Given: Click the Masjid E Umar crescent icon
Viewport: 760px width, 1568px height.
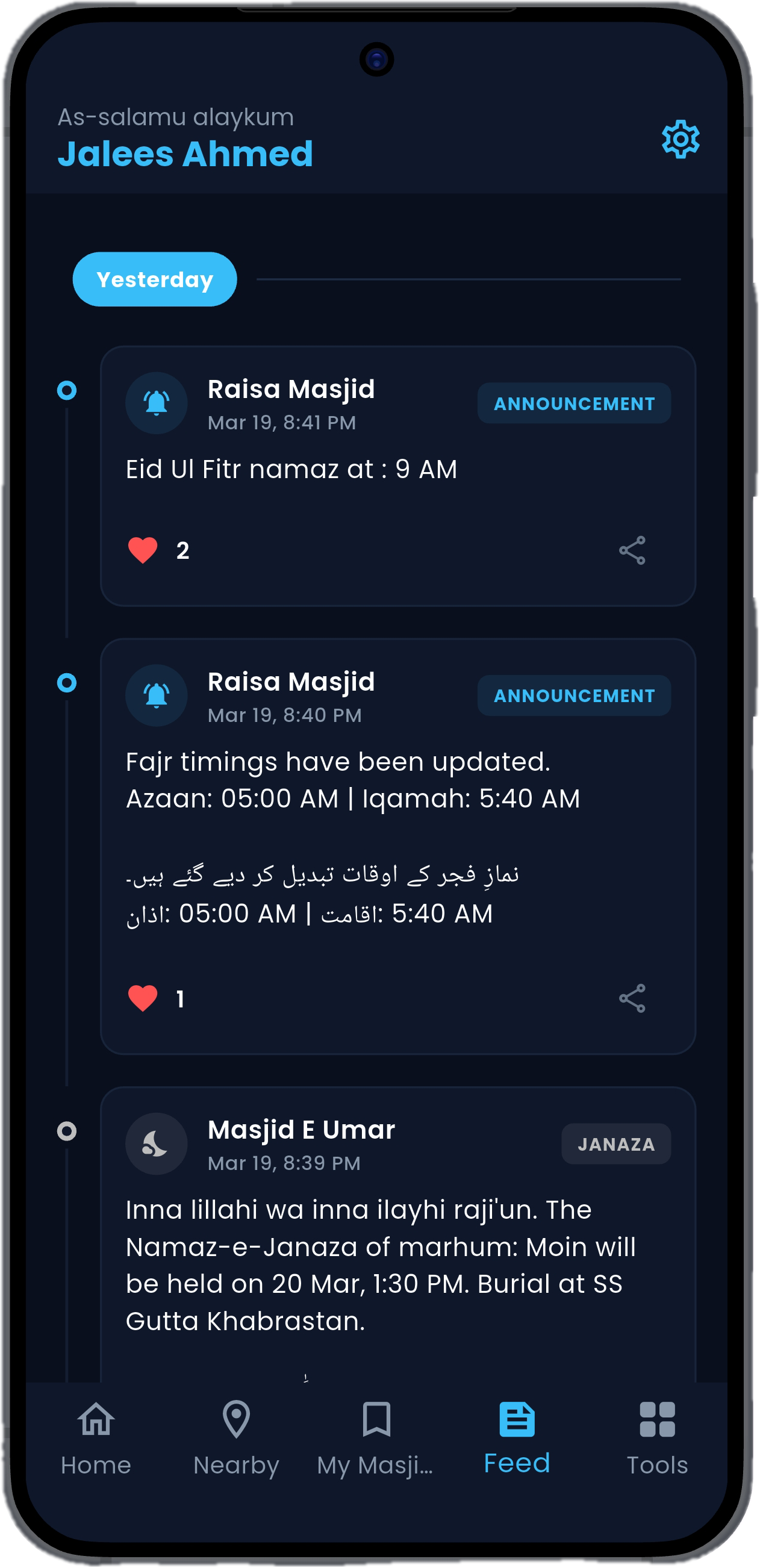Looking at the screenshot, I should coord(157,1144).
